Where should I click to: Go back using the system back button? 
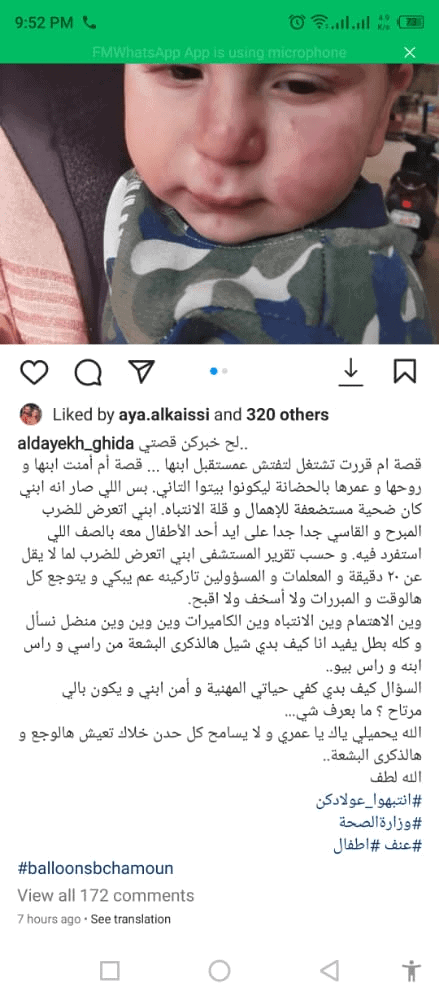[x=329, y=971]
